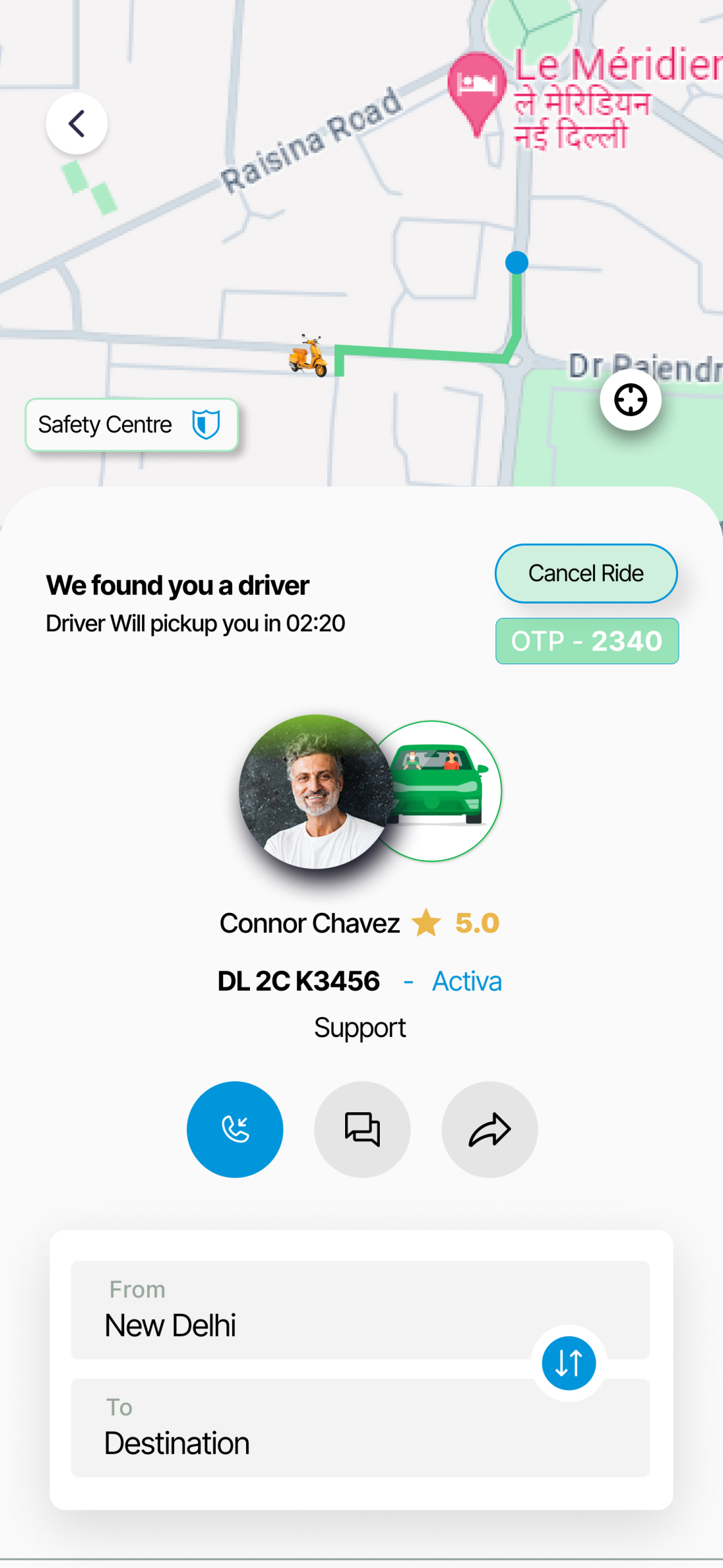
Task: Go back using the arrow button
Action: point(76,123)
